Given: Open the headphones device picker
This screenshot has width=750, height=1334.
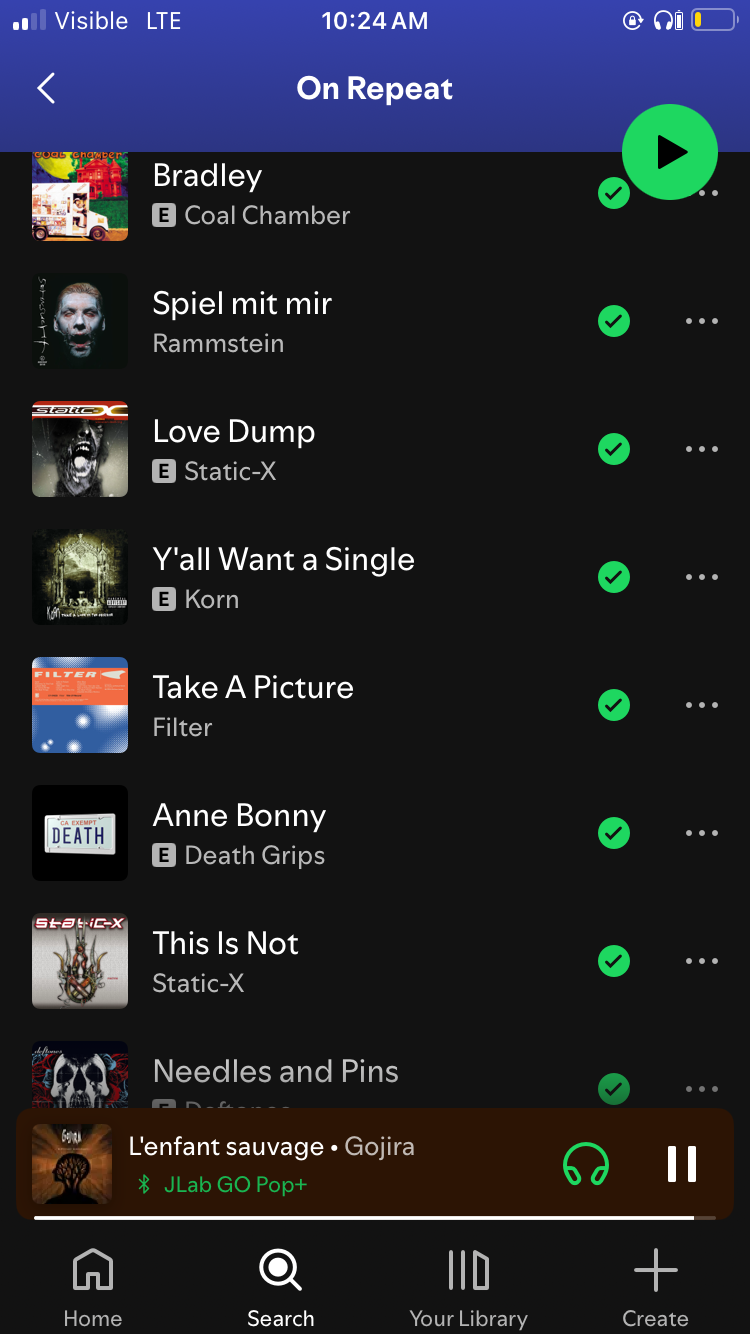Looking at the screenshot, I should point(586,1164).
